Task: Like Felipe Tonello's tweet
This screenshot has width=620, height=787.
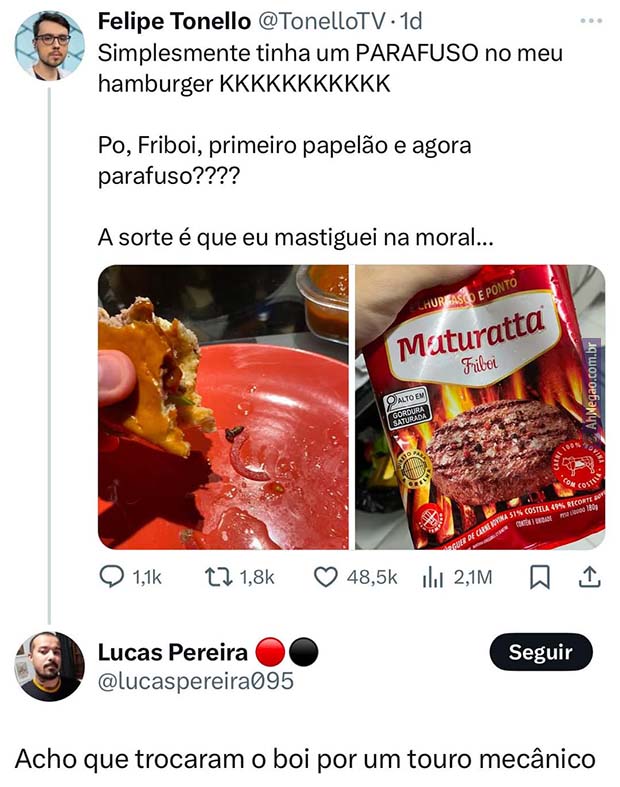Action: tap(326, 577)
